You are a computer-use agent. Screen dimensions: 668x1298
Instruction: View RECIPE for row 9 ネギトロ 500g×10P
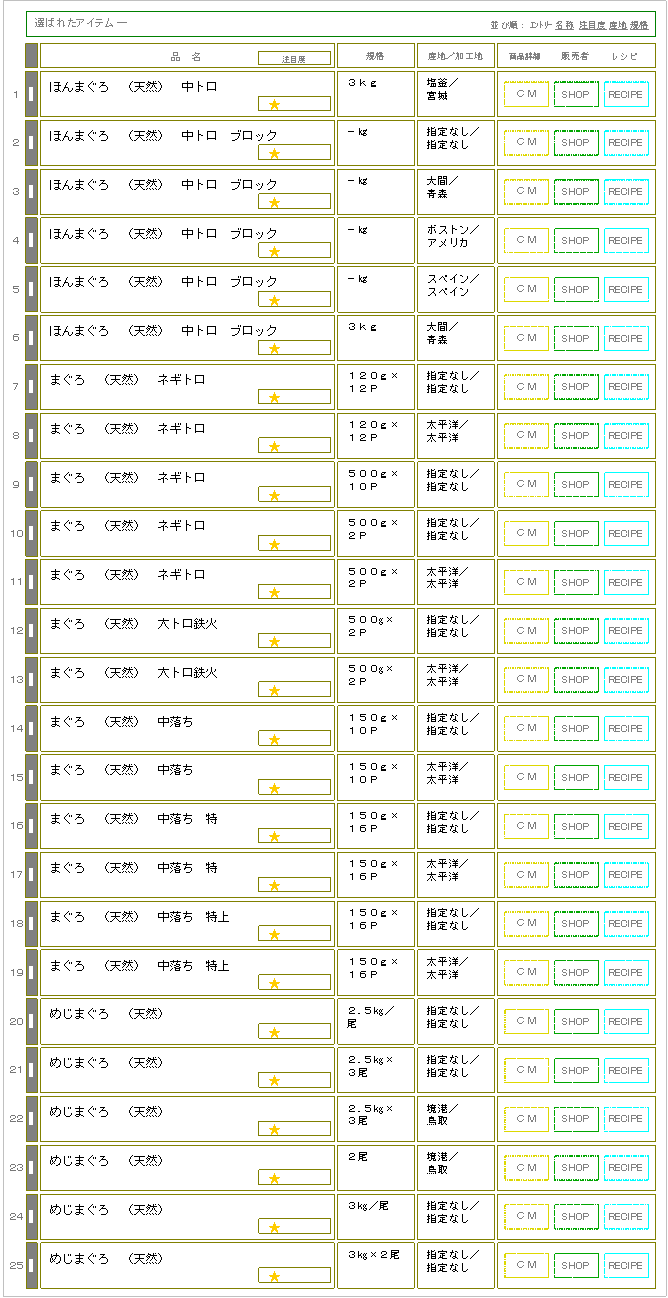click(626, 485)
